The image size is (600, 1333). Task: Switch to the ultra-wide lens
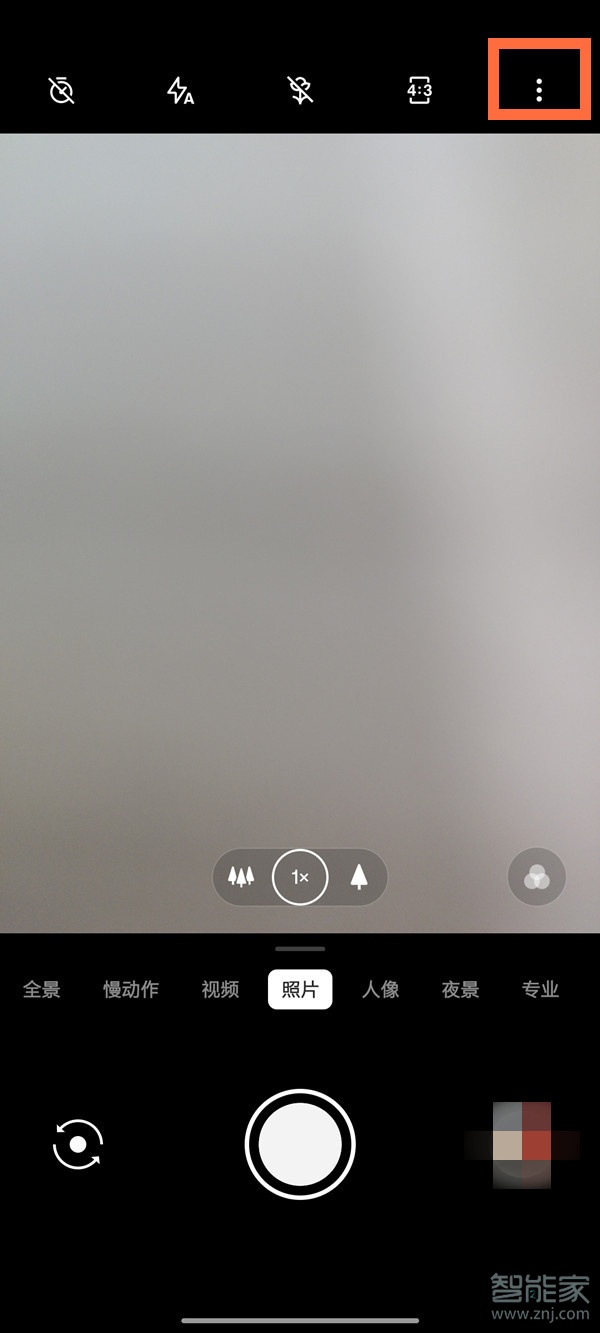pyautogui.click(x=241, y=877)
